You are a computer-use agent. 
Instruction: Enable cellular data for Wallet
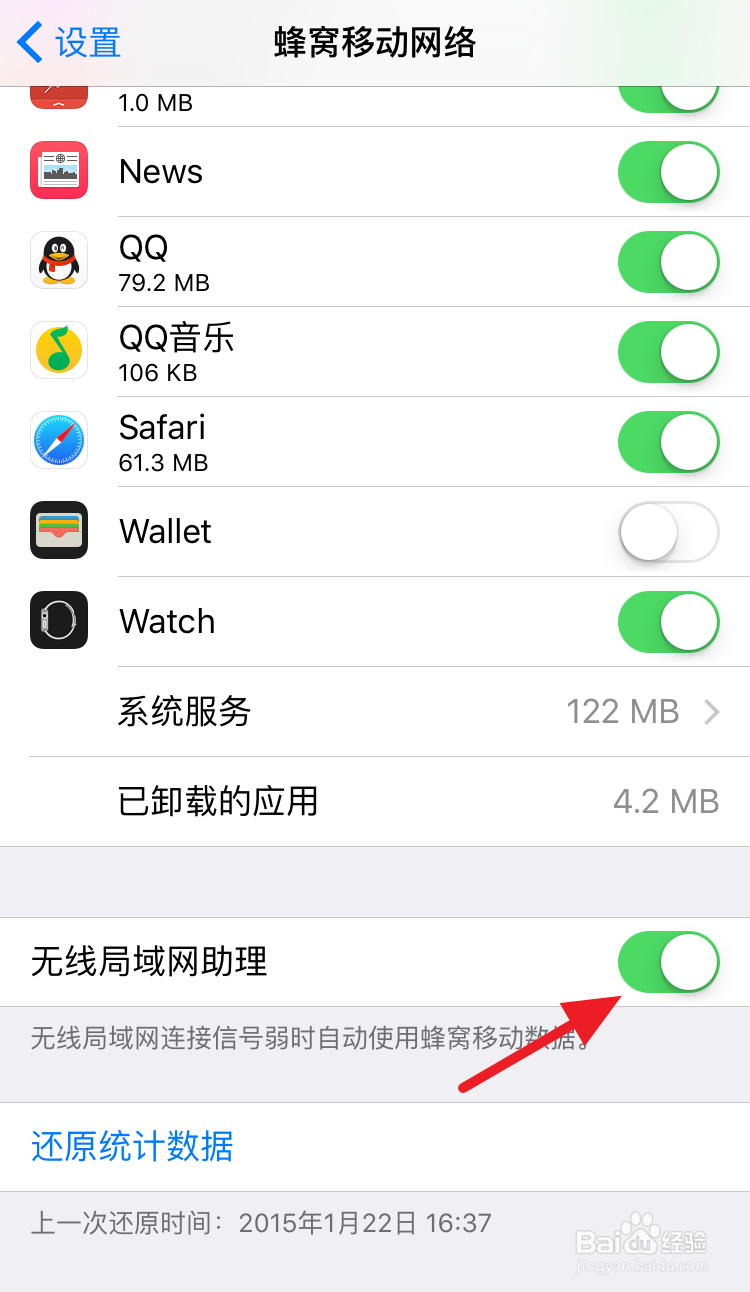(x=667, y=531)
